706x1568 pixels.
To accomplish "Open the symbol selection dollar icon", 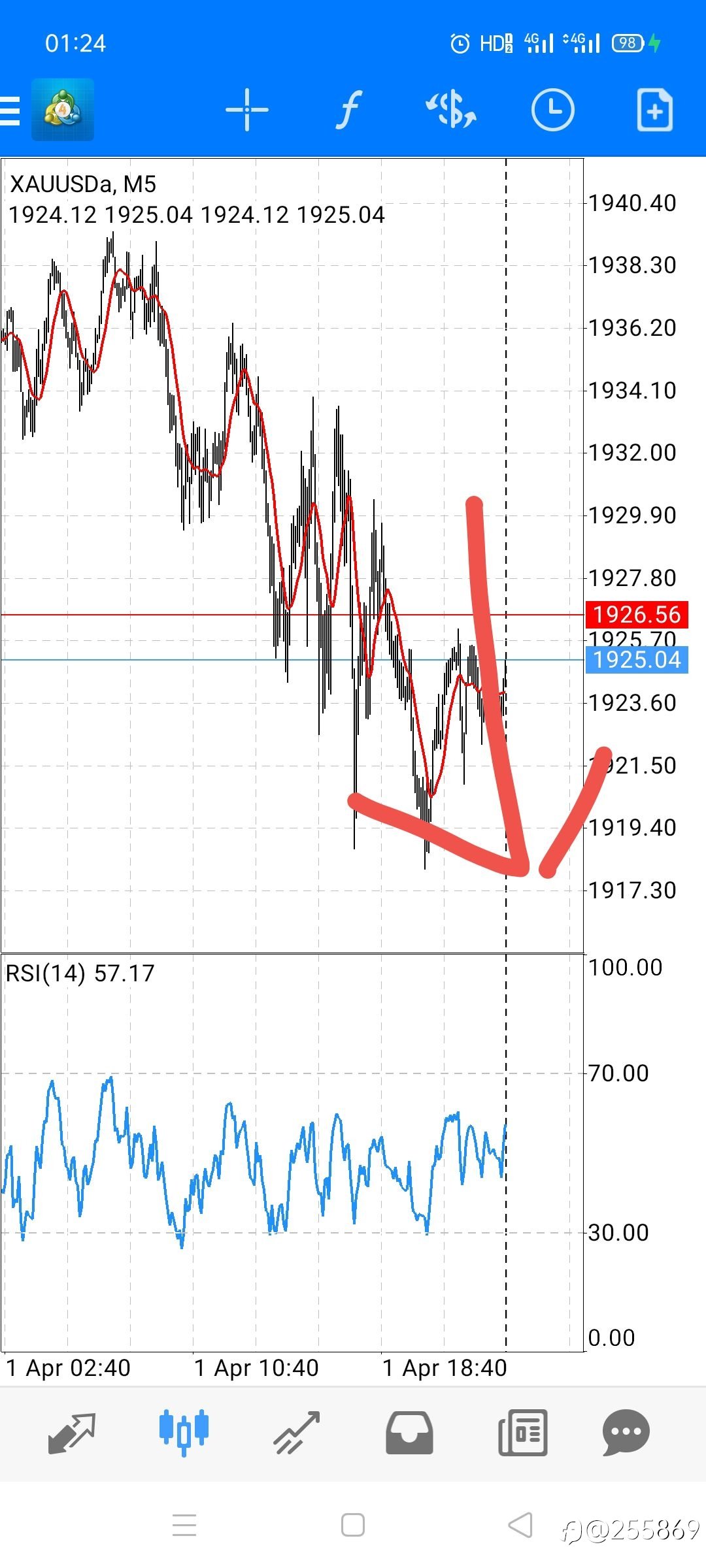I will coord(451,110).
